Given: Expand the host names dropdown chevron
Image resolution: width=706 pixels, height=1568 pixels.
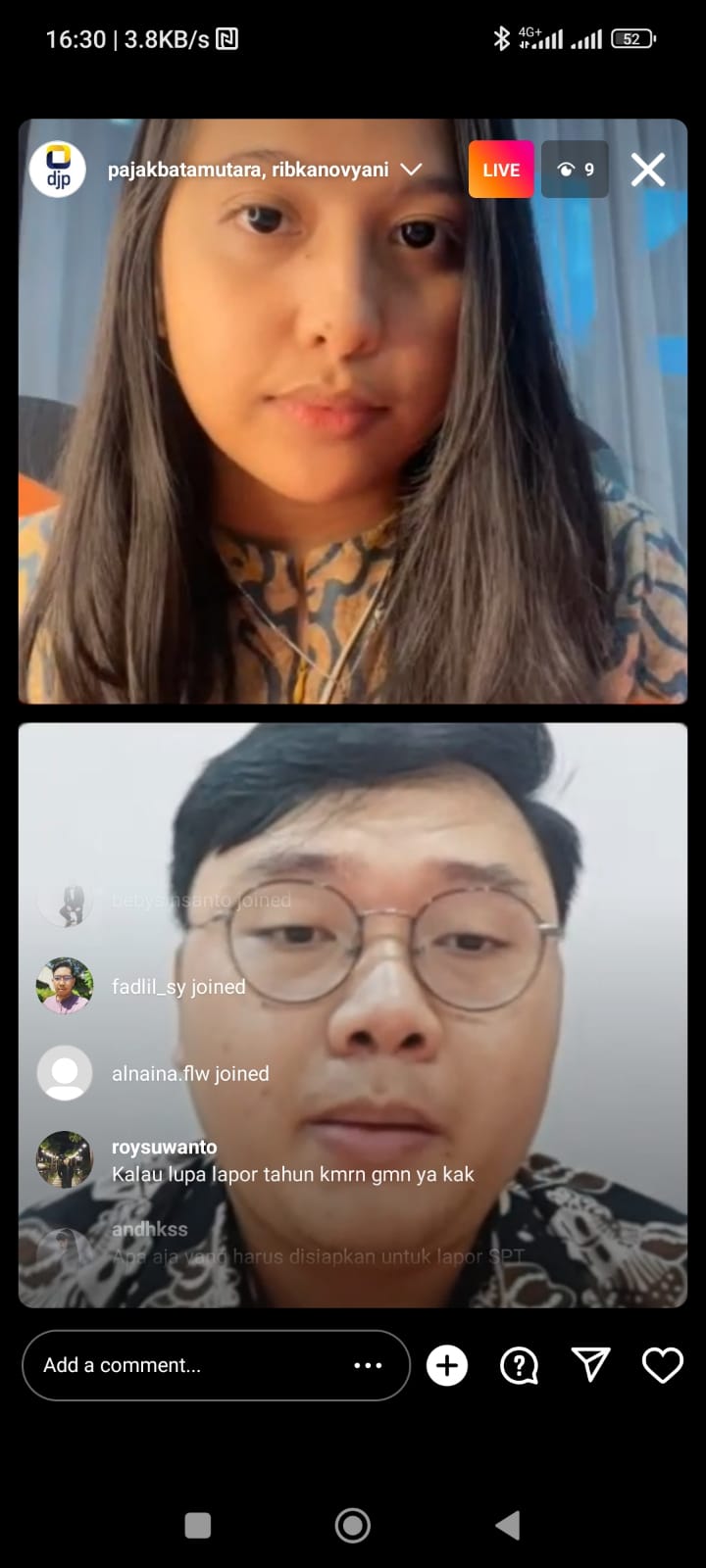Looking at the screenshot, I should (412, 170).
